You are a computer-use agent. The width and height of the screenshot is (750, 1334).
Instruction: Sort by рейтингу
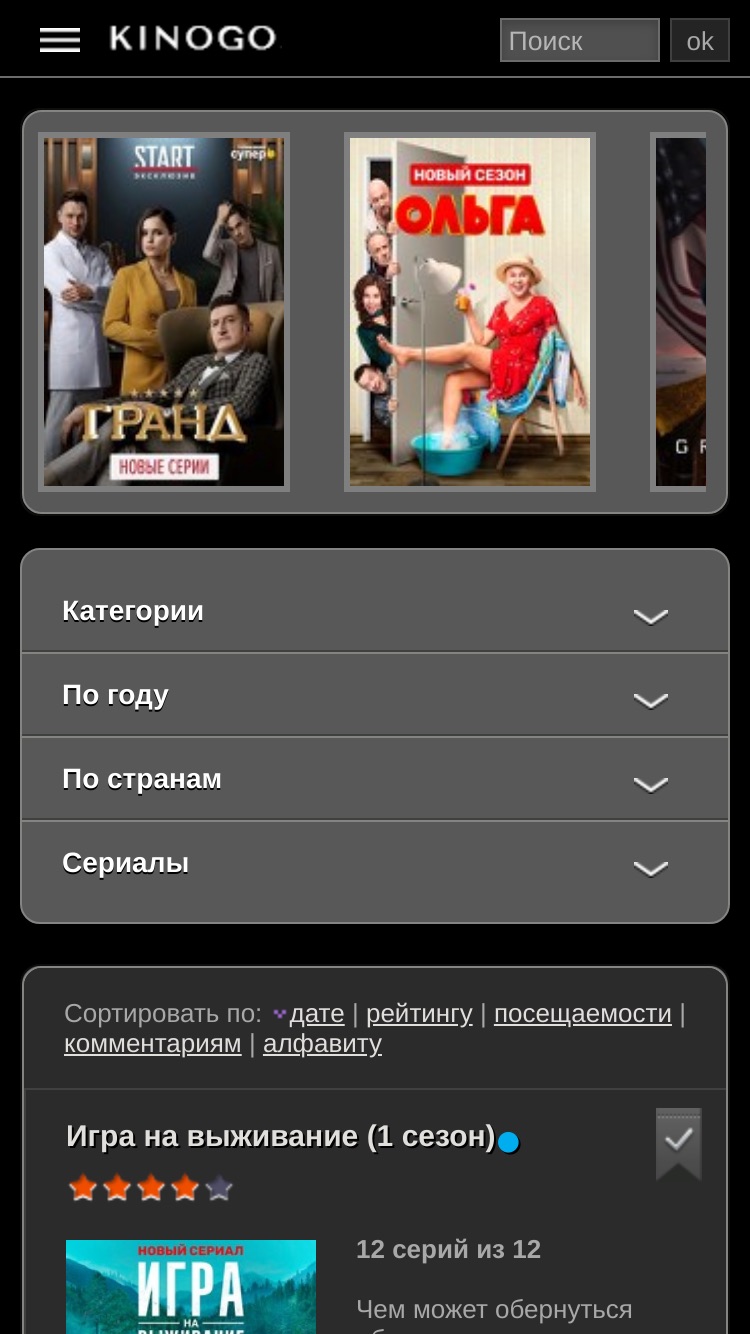(x=419, y=1013)
